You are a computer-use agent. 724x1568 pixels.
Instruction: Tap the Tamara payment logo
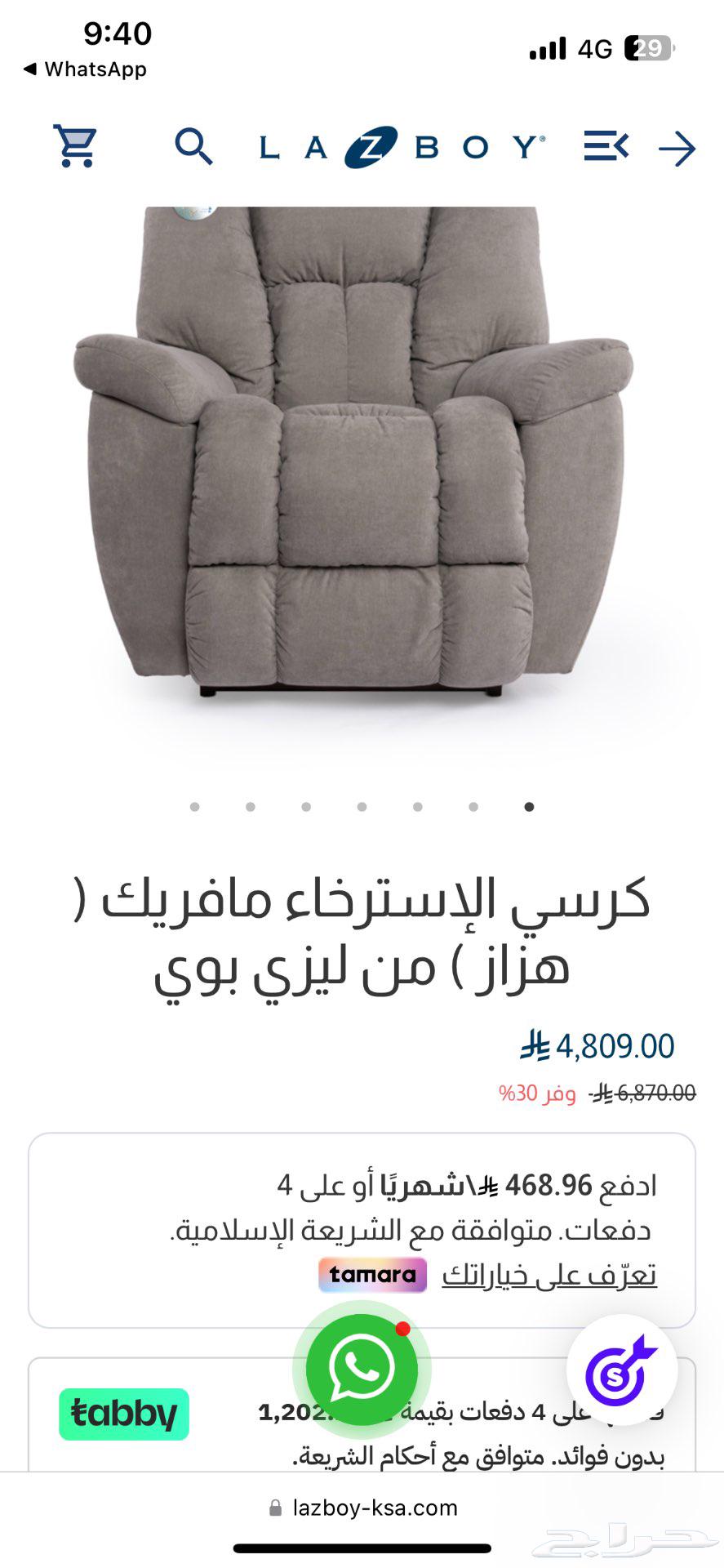point(372,1275)
